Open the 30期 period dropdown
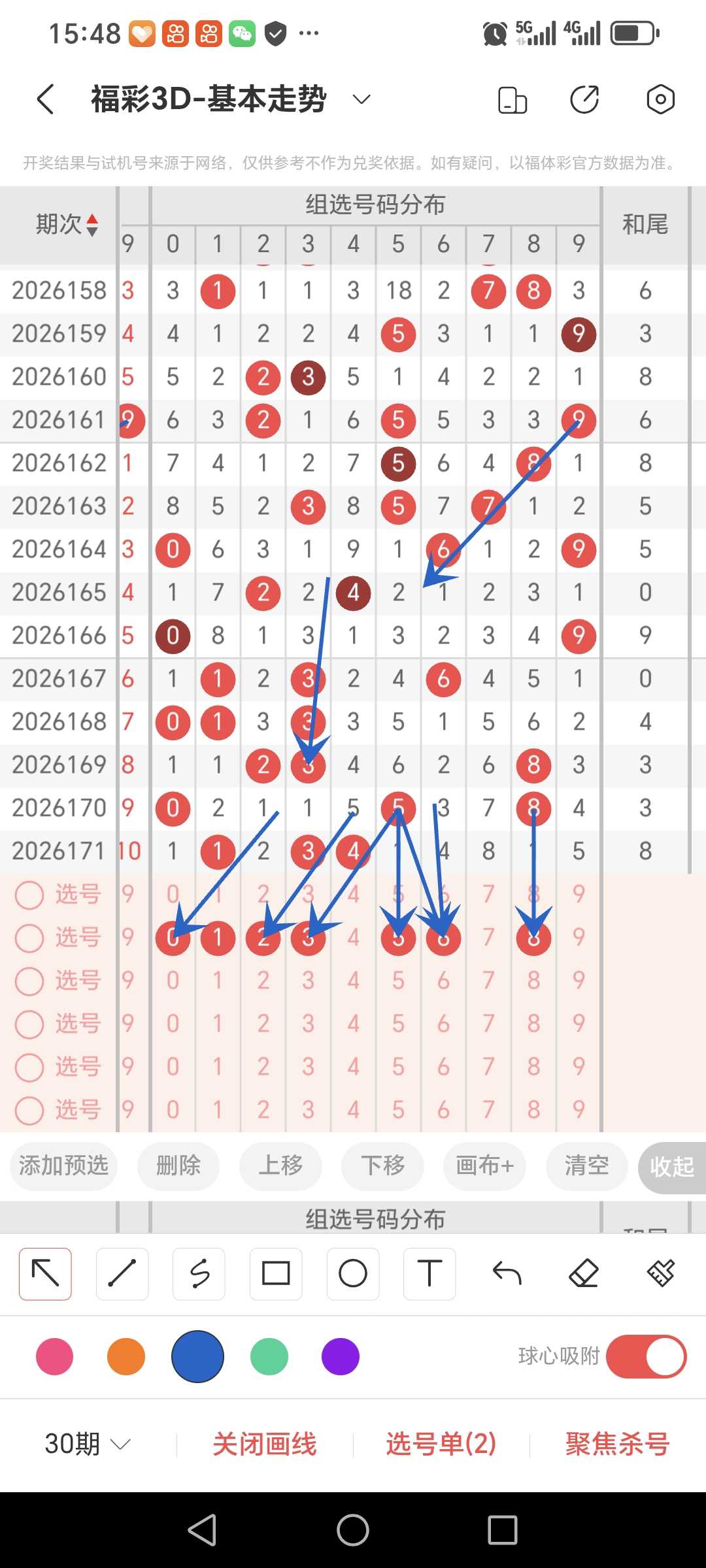The image size is (706, 1568). pos(88,1444)
